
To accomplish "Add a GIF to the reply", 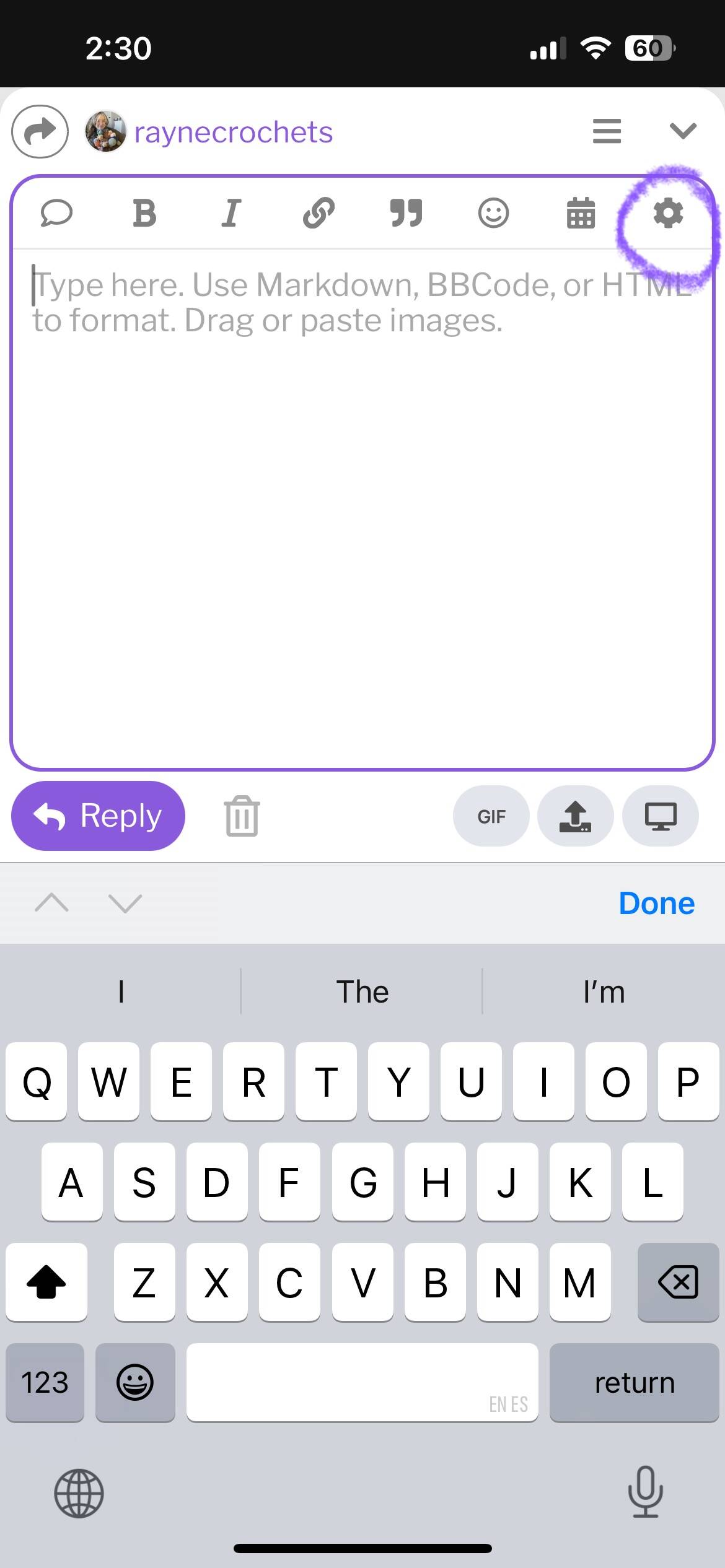I will 491,816.
